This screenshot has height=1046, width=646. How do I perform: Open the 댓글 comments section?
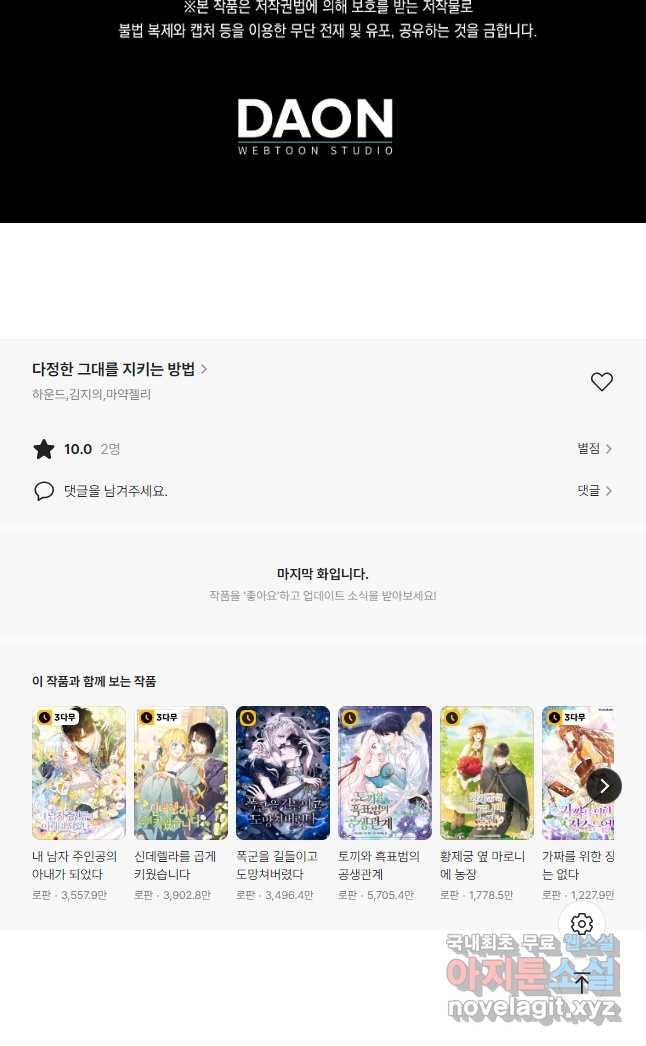click(x=594, y=491)
